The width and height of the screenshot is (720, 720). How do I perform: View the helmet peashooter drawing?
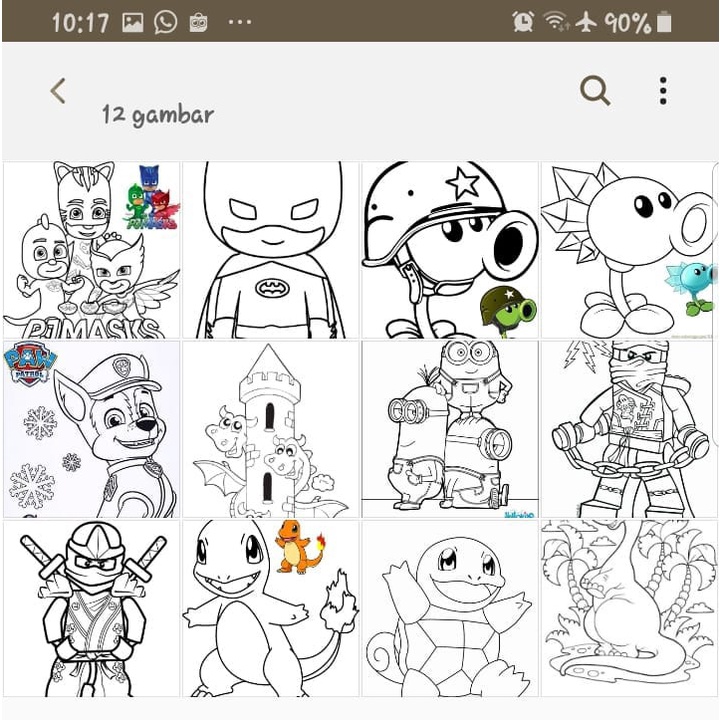[x=450, y=250]
